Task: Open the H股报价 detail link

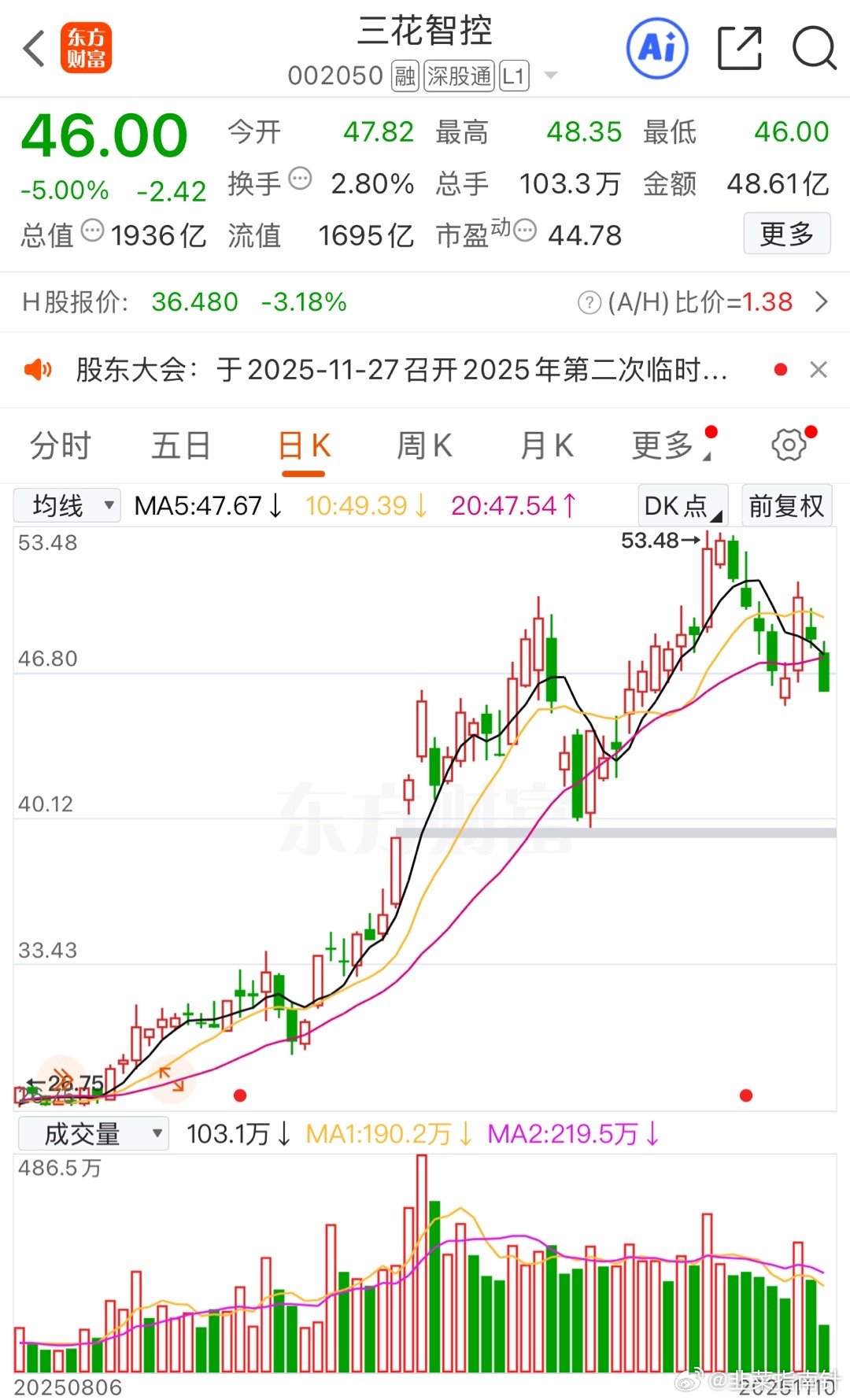Action: pyautogui.click(x=822, y=302)
